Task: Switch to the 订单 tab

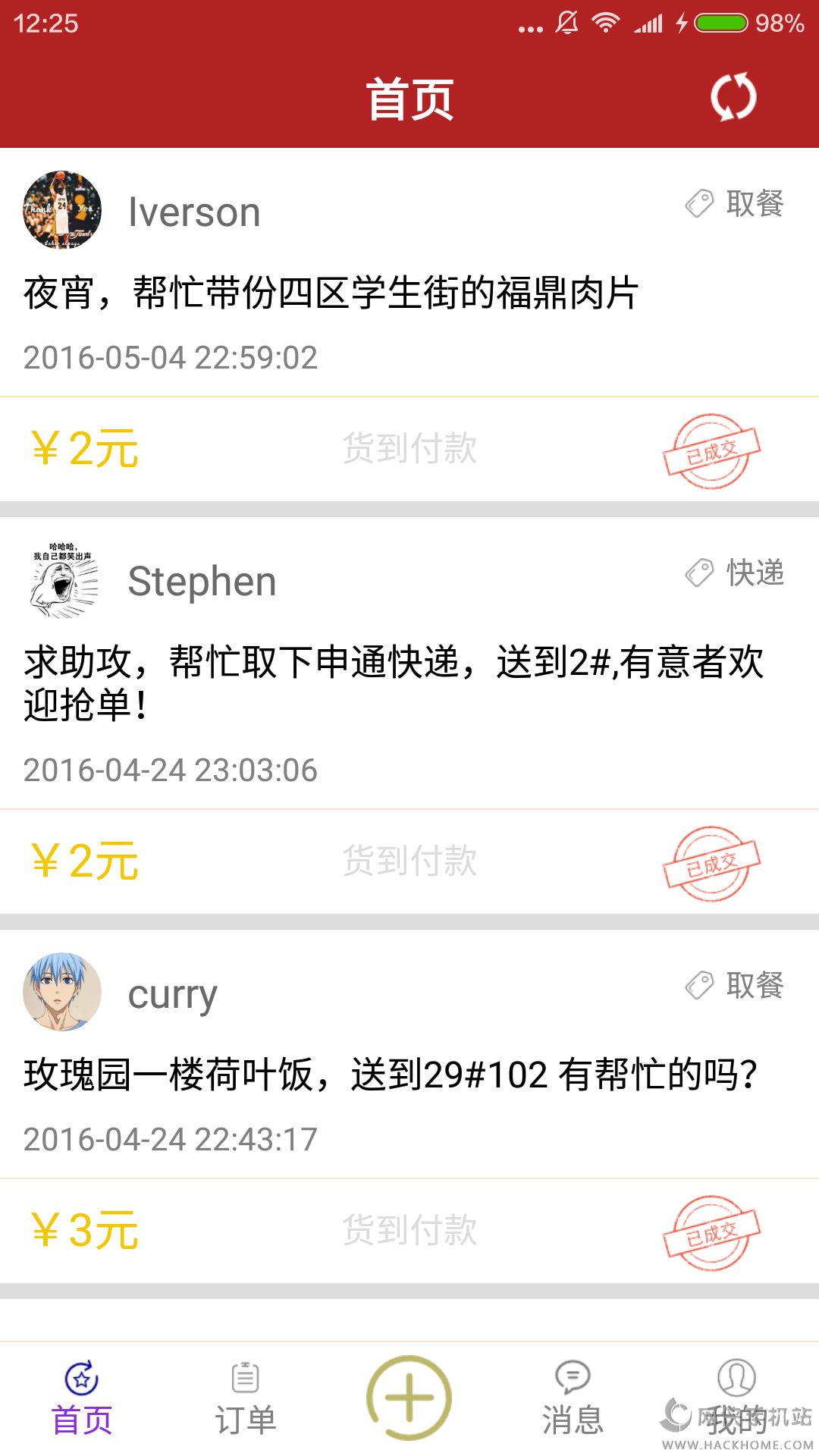Action: [x=246, y=1399]
